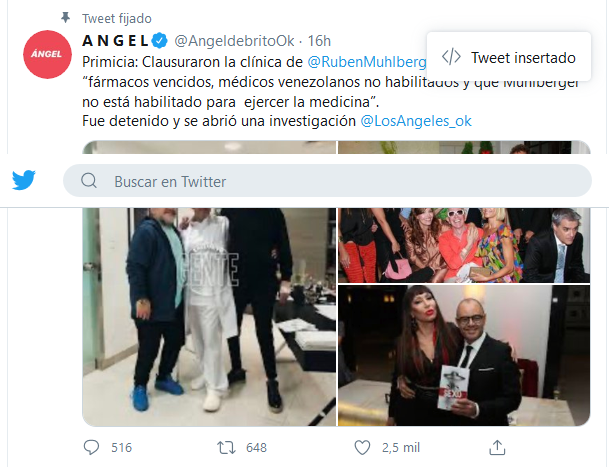
Task: Go to Twitter home via bird logo
Action: coord(24,181)
